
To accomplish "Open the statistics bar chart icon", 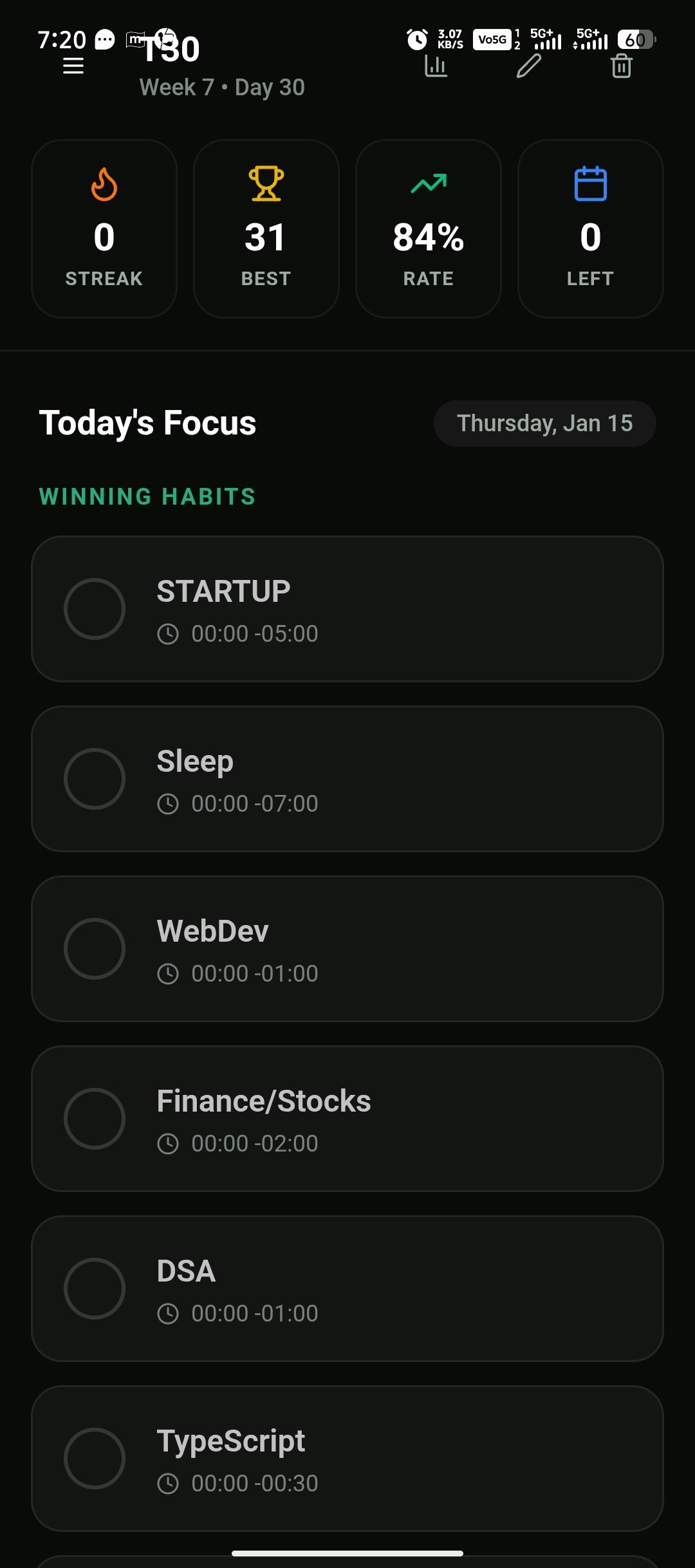I will click(x=435, y=64).
